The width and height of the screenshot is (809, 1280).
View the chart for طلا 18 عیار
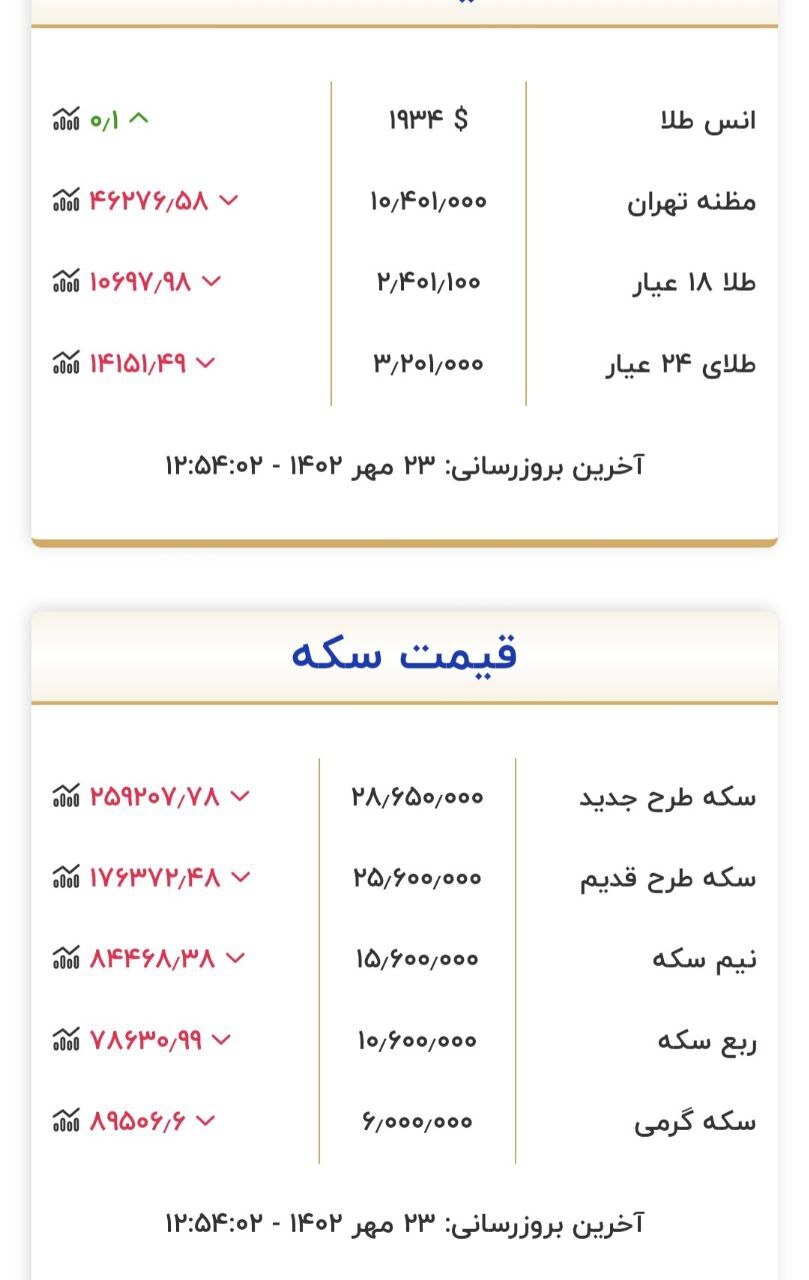[x=65, y=282]
